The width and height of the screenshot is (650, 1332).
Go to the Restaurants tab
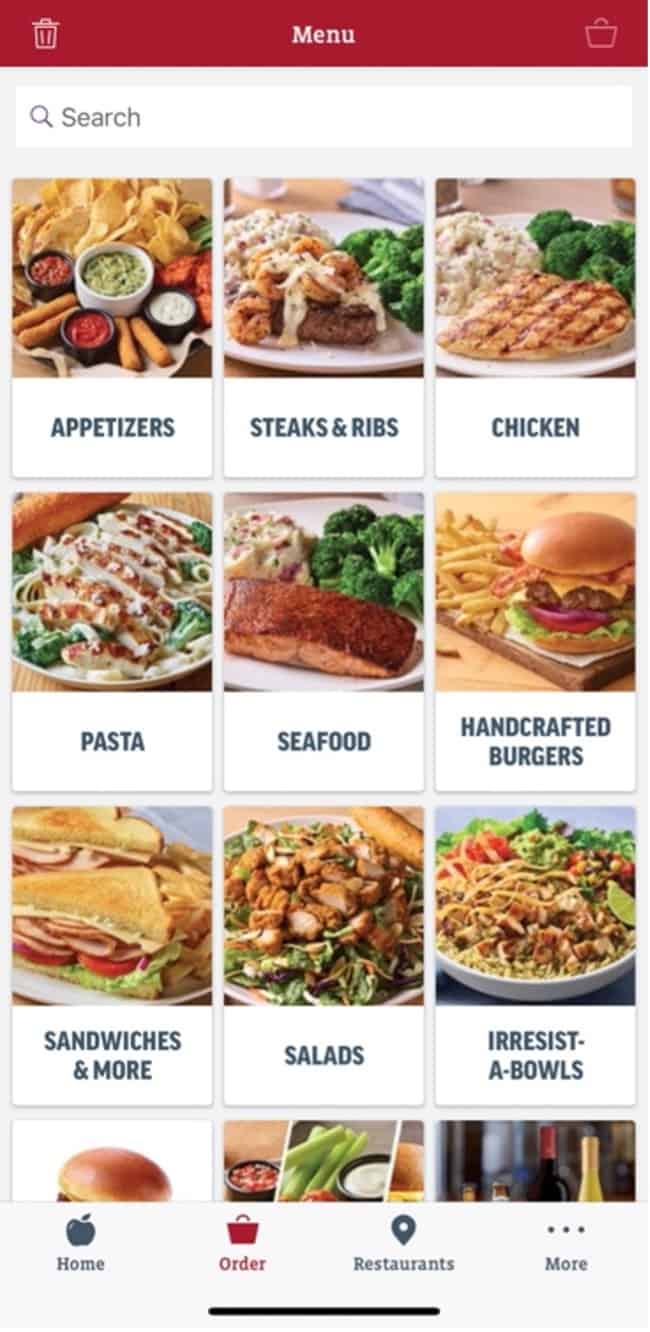click(x=404, y=1244)
